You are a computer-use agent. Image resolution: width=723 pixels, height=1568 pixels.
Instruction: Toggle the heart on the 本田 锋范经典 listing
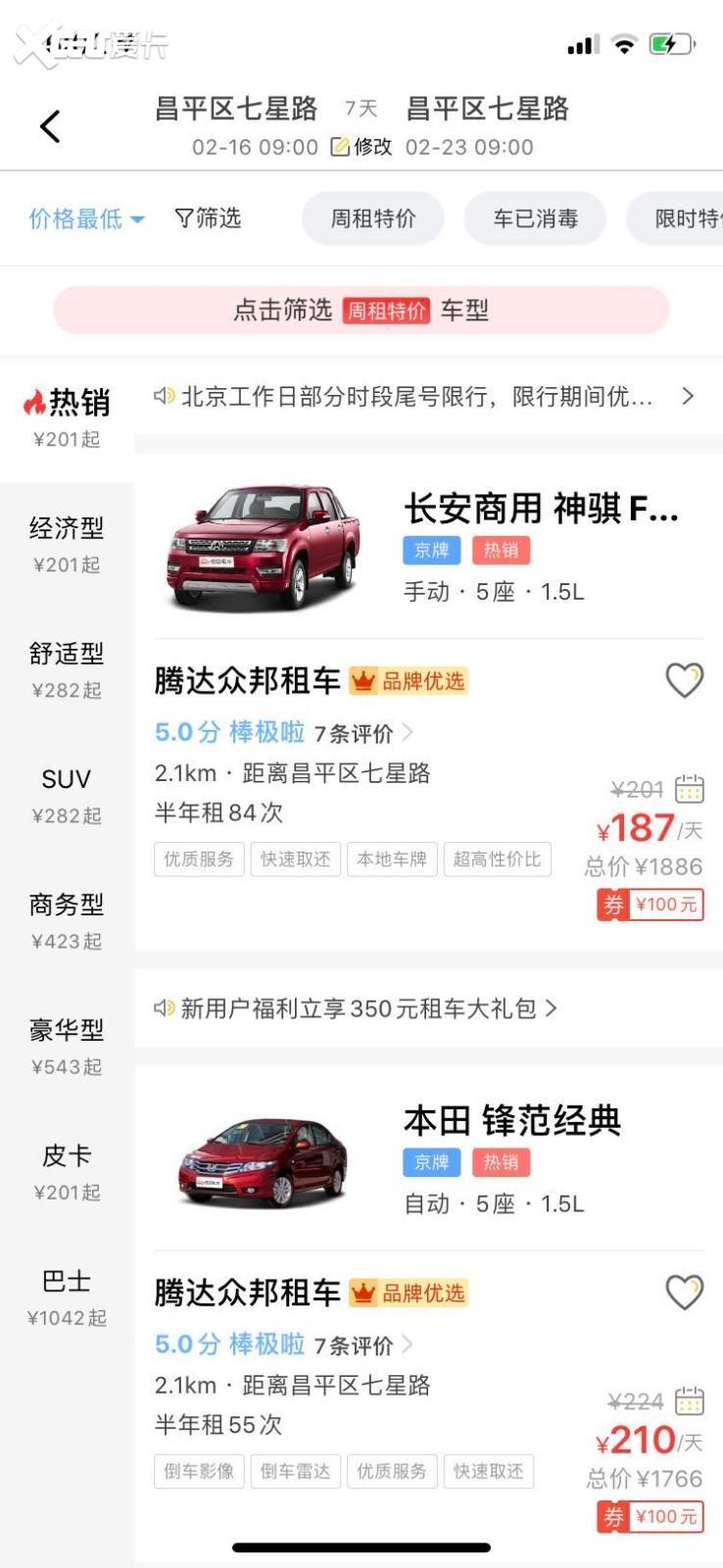(x=684, y=1291)
